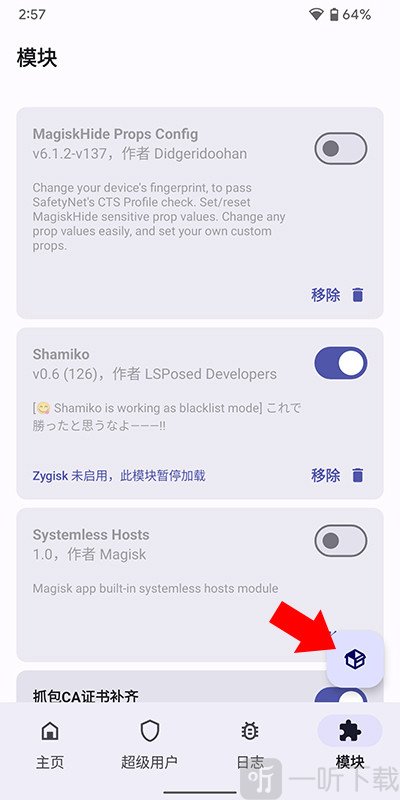The image size is (400, 800).
Task: Switch to the 日志 logs tab
Action: pos(250,745)
